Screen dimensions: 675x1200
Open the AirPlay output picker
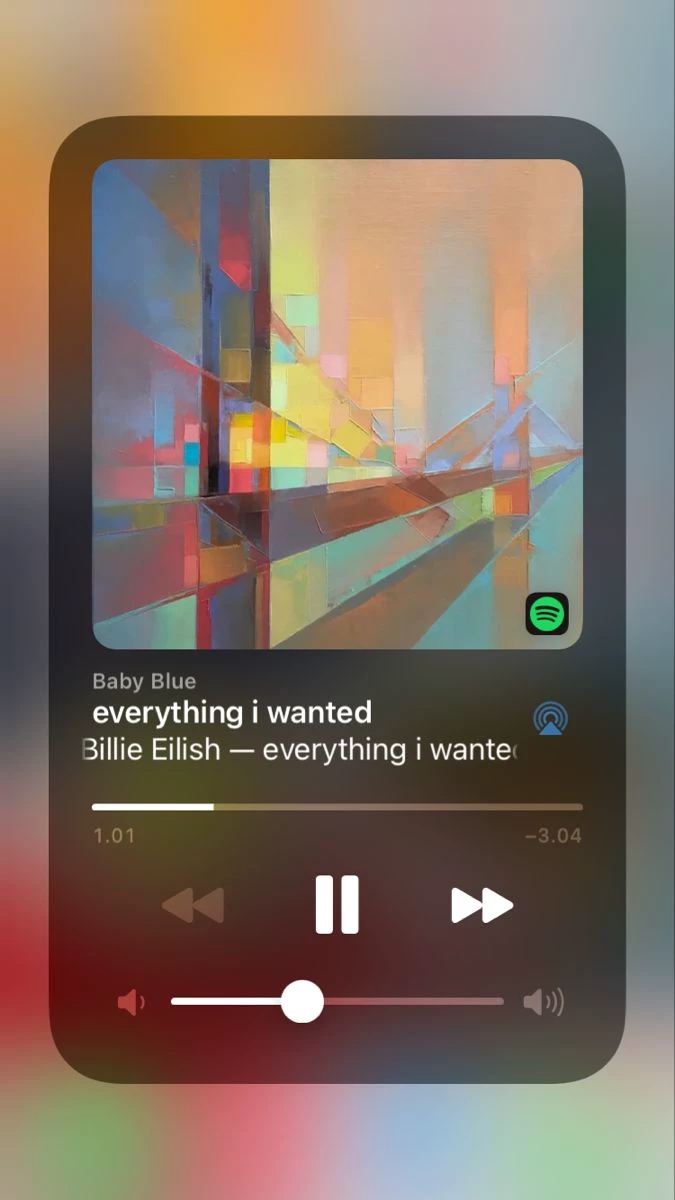pos(550,718)
